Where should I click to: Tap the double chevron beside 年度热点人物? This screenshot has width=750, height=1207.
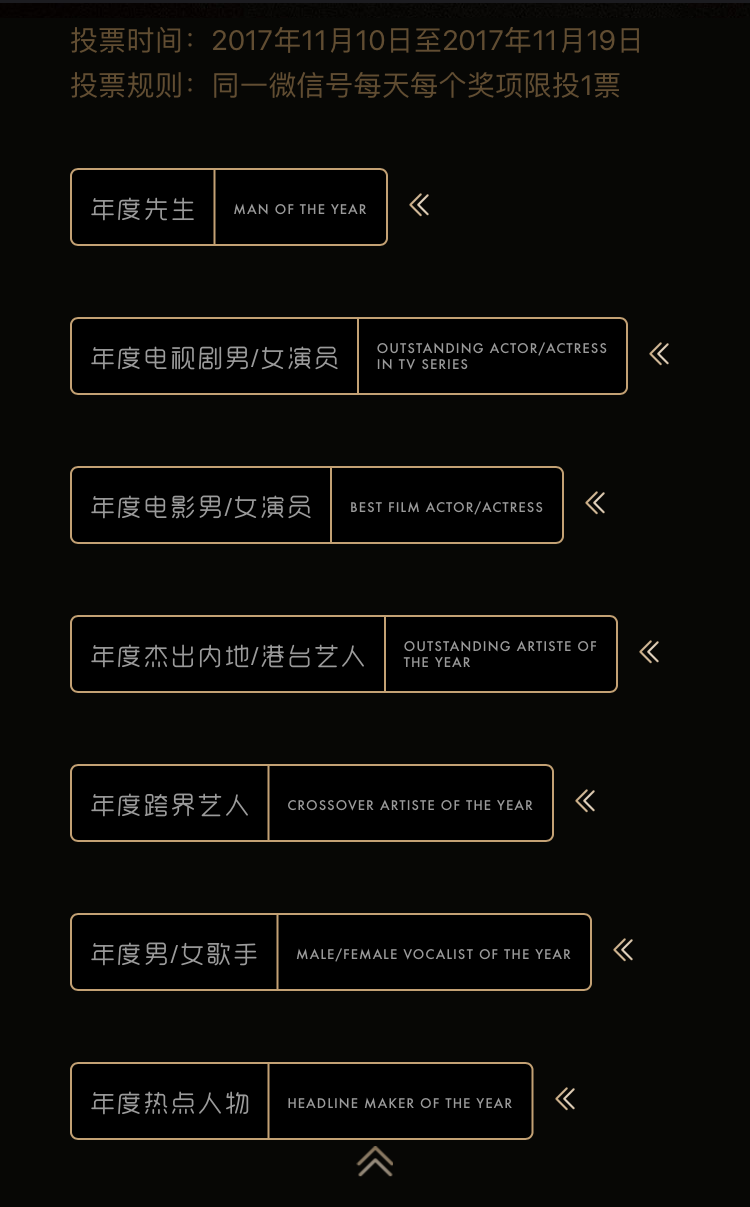[x=565, y=1099]
